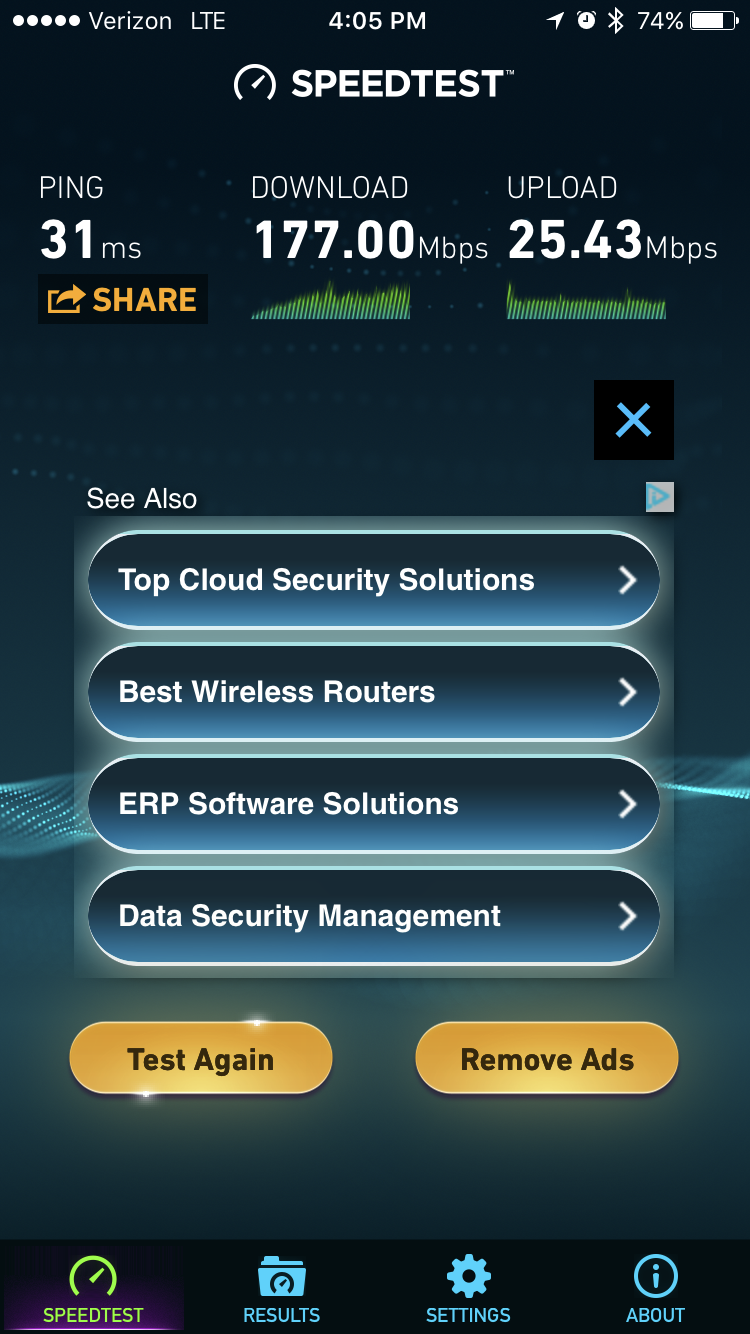The width and height of the screenshot is (750, 1334).
Task: Open the AdChoices info icon
Action: (x=659, y=497)
